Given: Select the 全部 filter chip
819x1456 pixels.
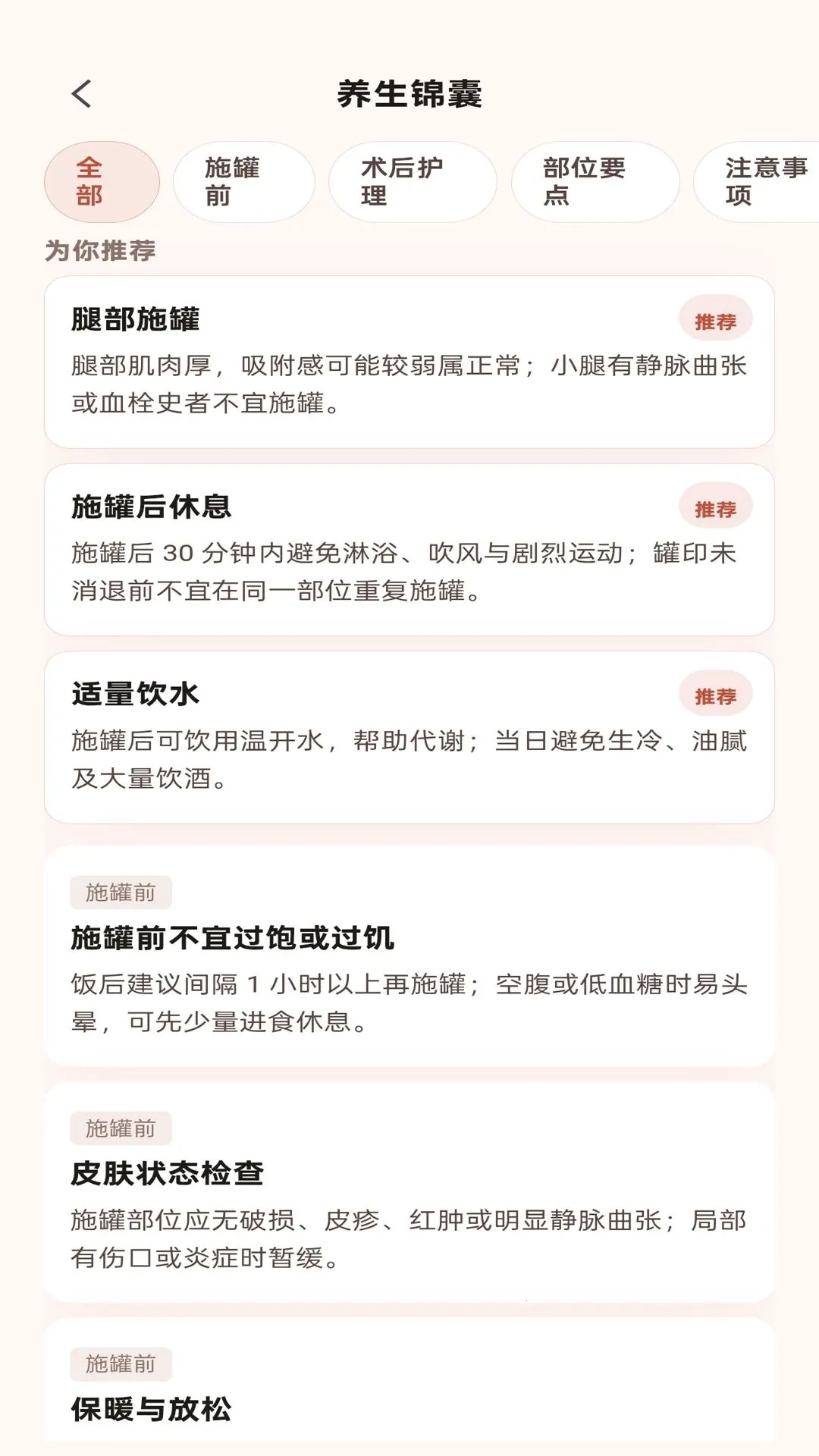Looking at the screenshot, I should pyautogui.click(x=102, y=182).
